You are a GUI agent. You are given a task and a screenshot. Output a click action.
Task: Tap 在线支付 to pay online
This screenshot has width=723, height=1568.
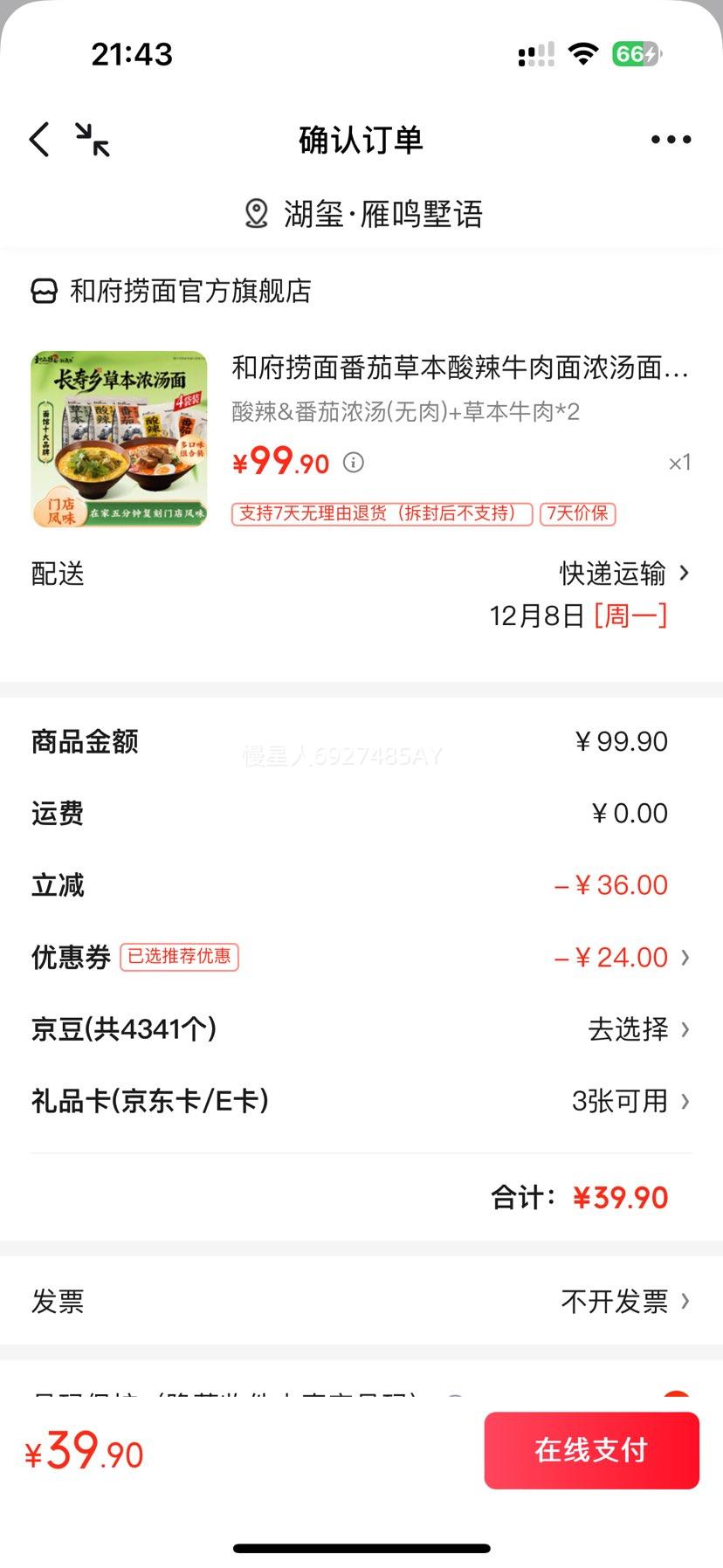[591, 1450]
